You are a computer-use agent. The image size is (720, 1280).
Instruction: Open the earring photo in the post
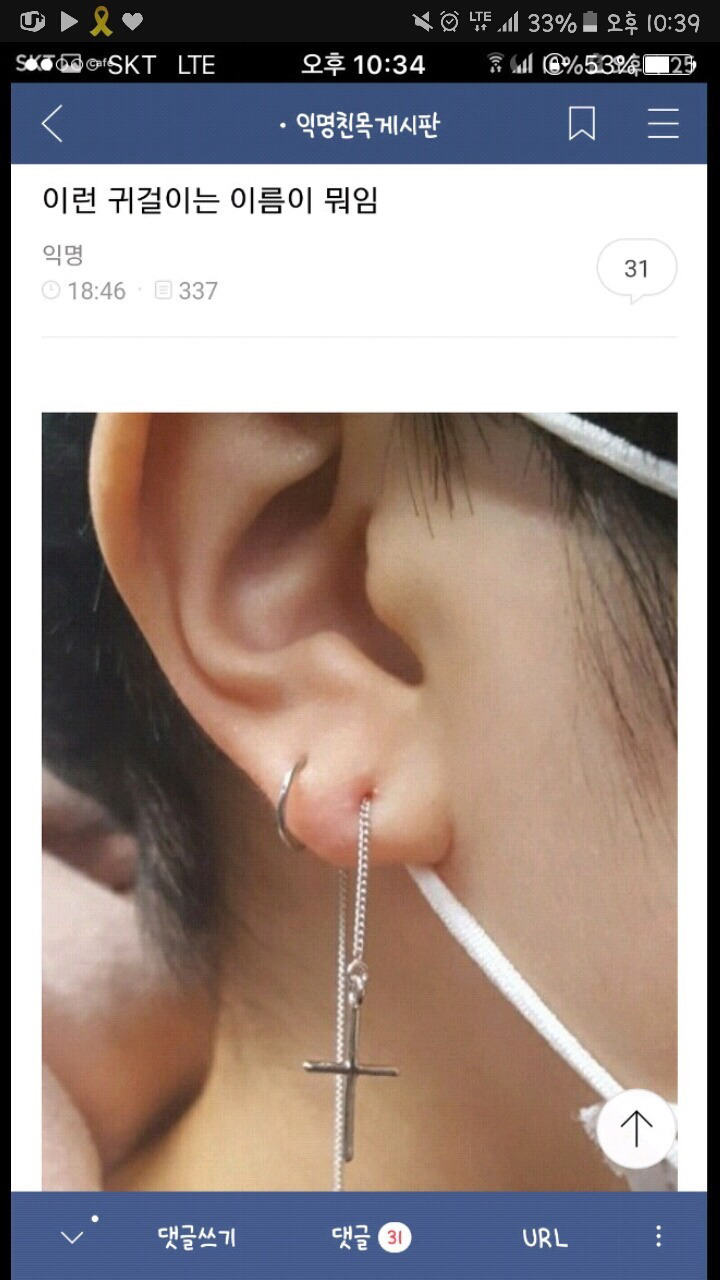[359, 801]
